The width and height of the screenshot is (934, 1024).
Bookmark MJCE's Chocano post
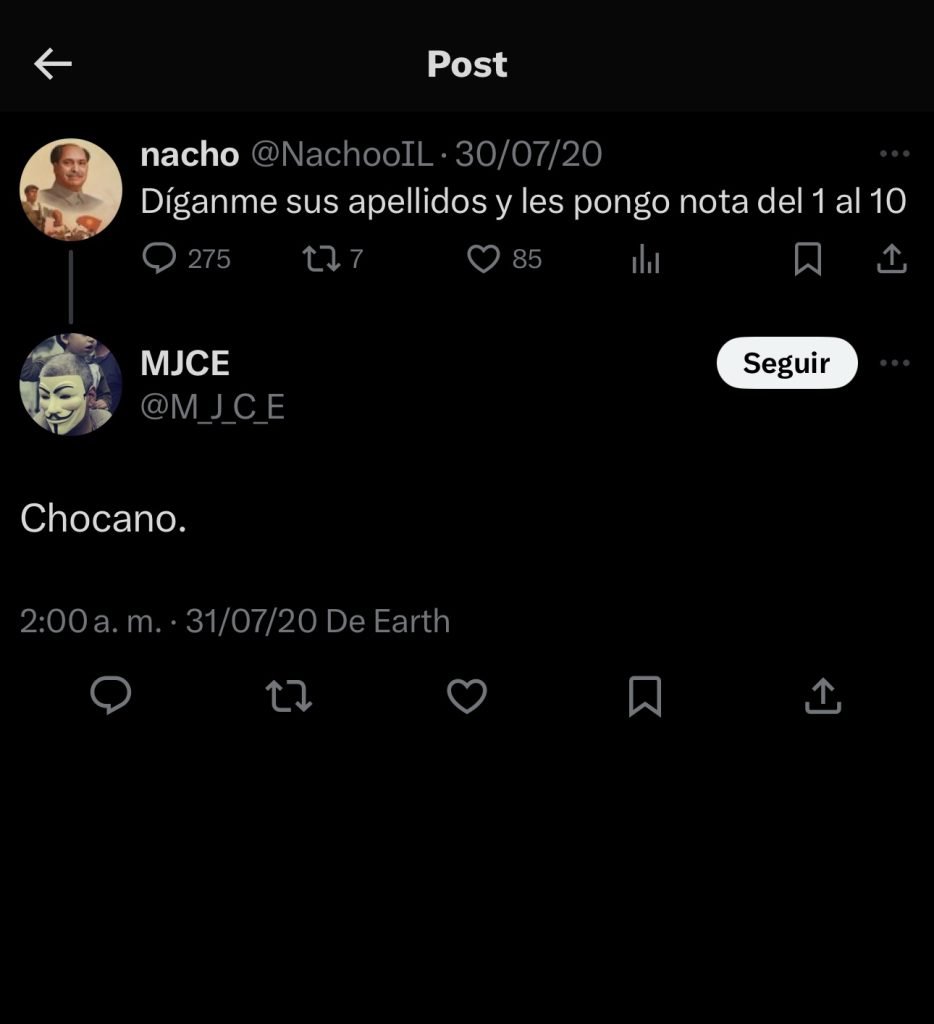[645, 696]
